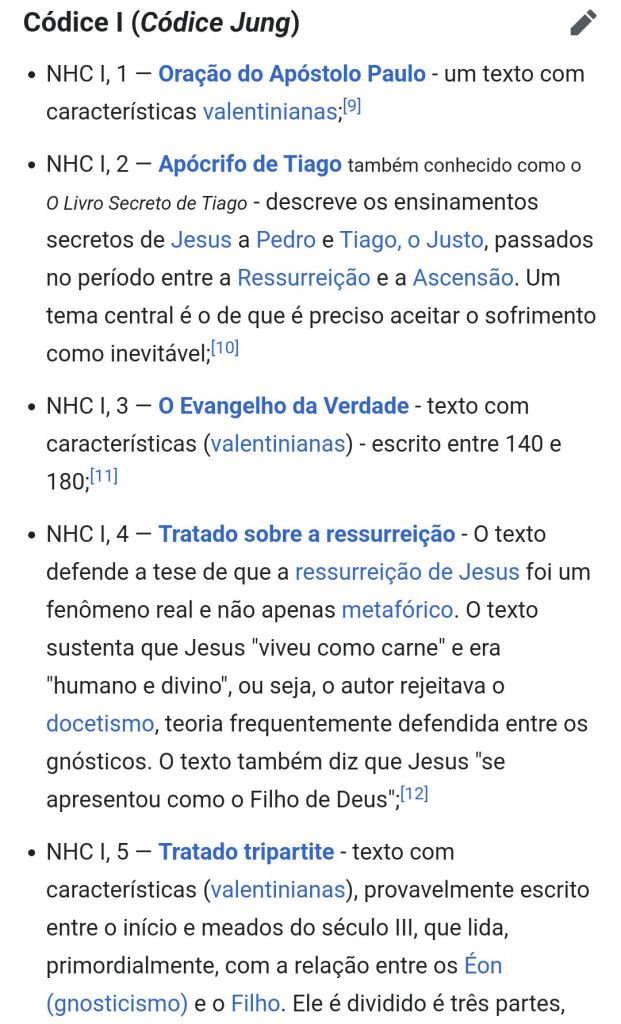Open Tiago, o Justo link
Viewport: 621px width, 1024px height.
[411, 240]
